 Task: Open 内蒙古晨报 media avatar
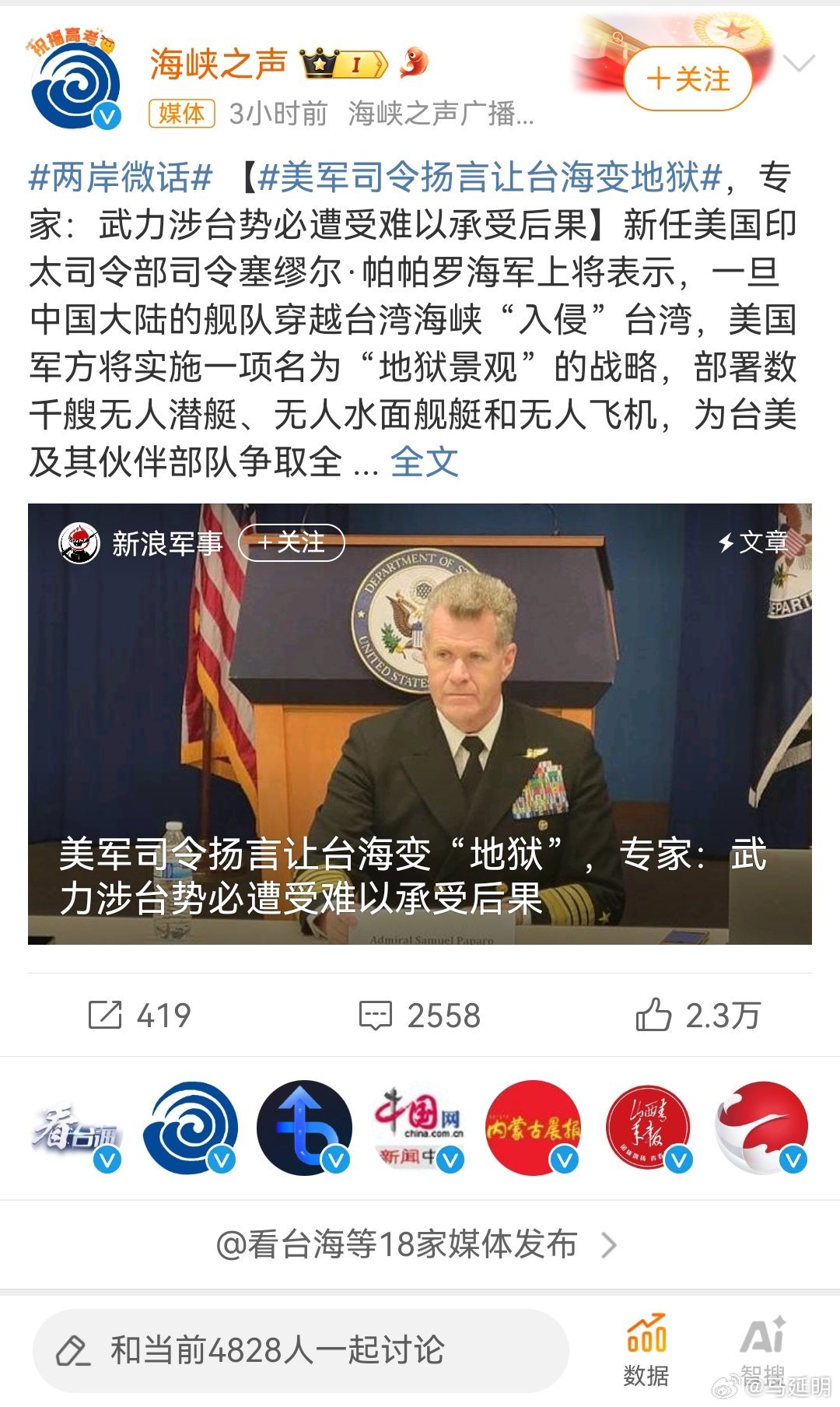click(x=533, y=1128)
